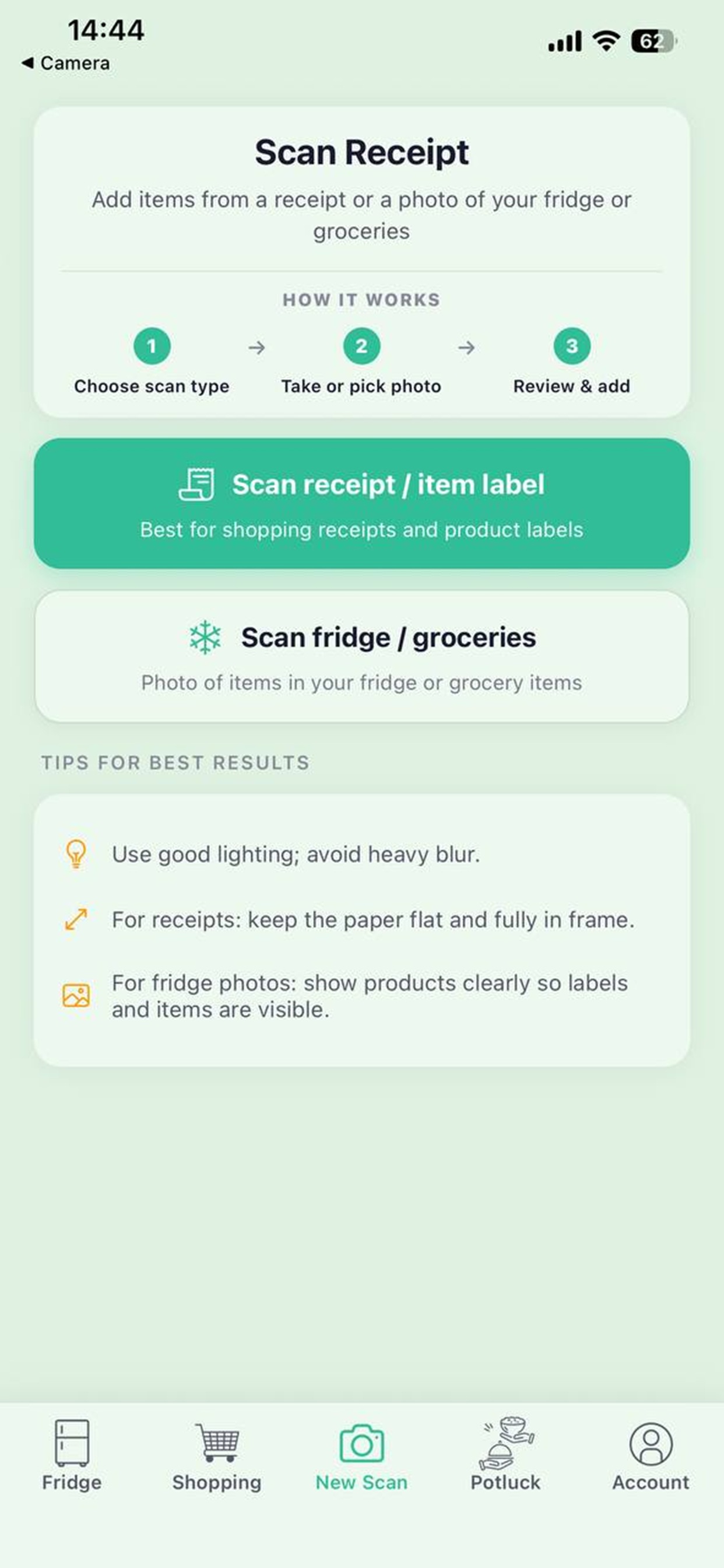
Task: Tap the battery indicator in status bar
Action: [x=652, y=41]
